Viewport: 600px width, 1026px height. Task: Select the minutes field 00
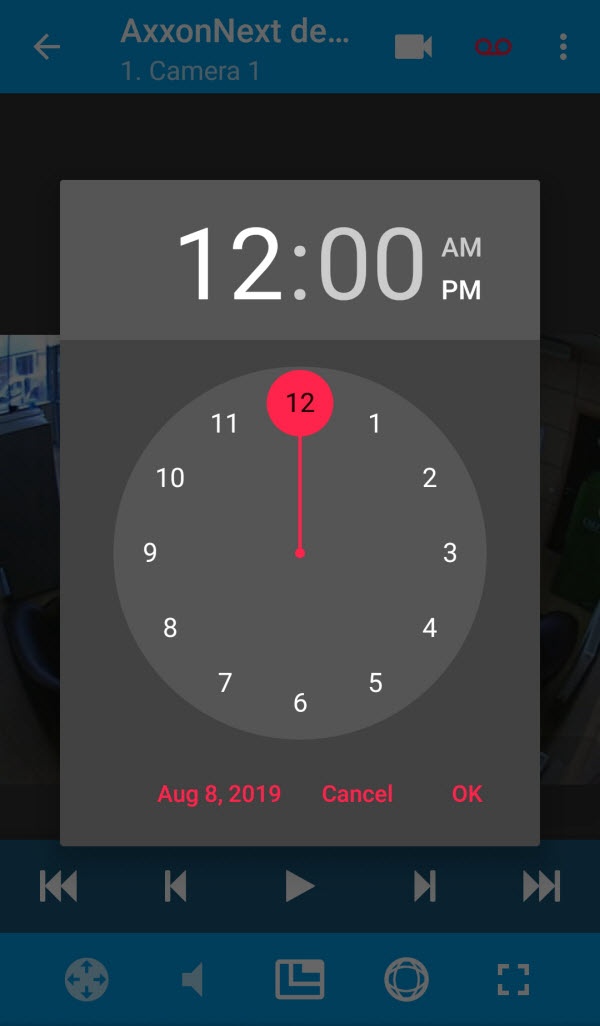pyautogui.click(x=371, y=264)
